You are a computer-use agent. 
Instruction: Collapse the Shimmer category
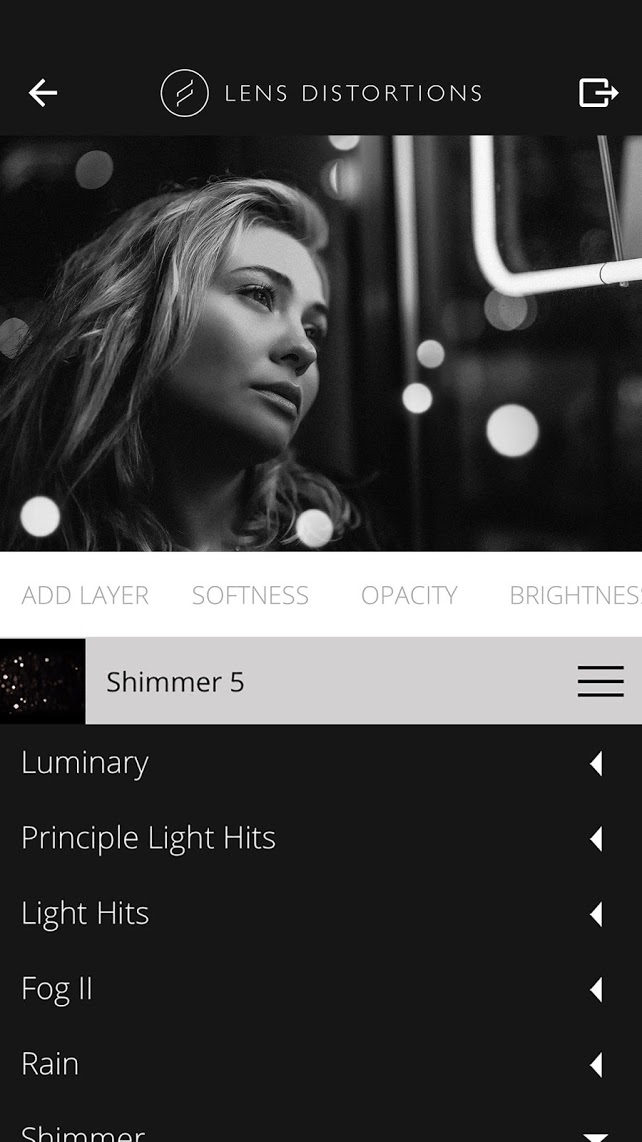pyautogui.click(x=595, y=1134)
